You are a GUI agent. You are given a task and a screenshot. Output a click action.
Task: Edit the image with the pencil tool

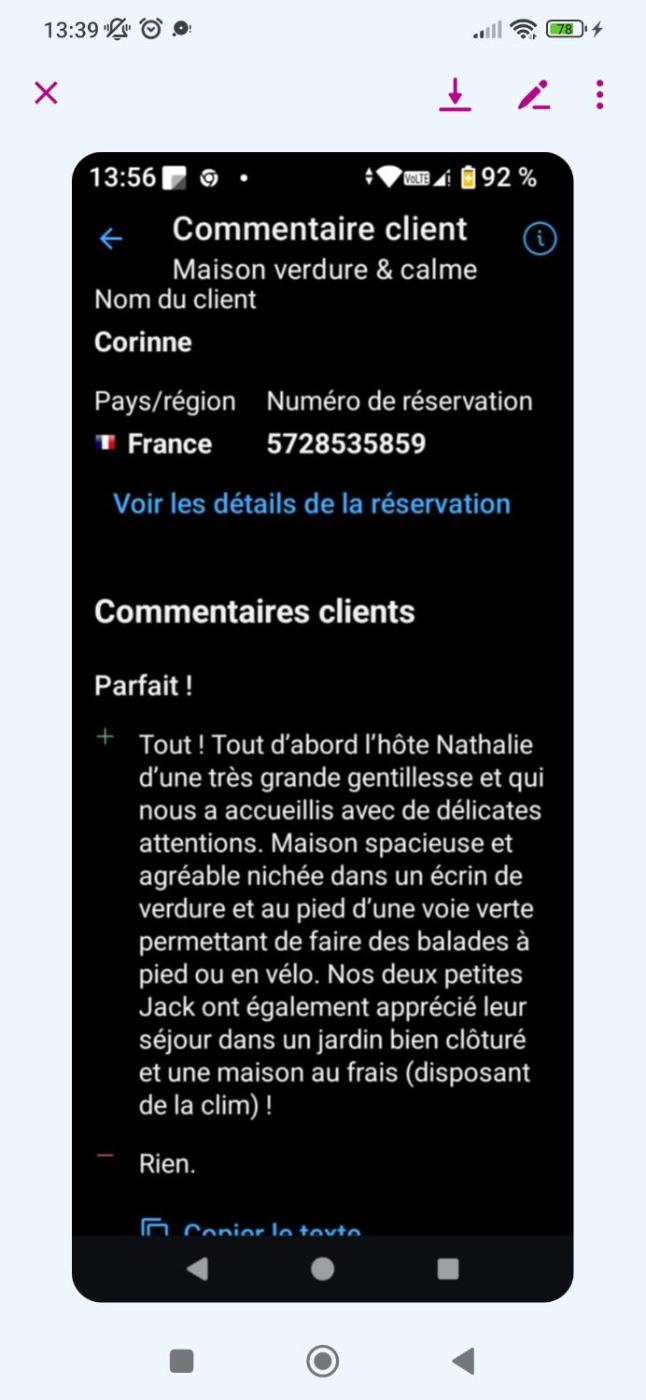tap(533, 94)
